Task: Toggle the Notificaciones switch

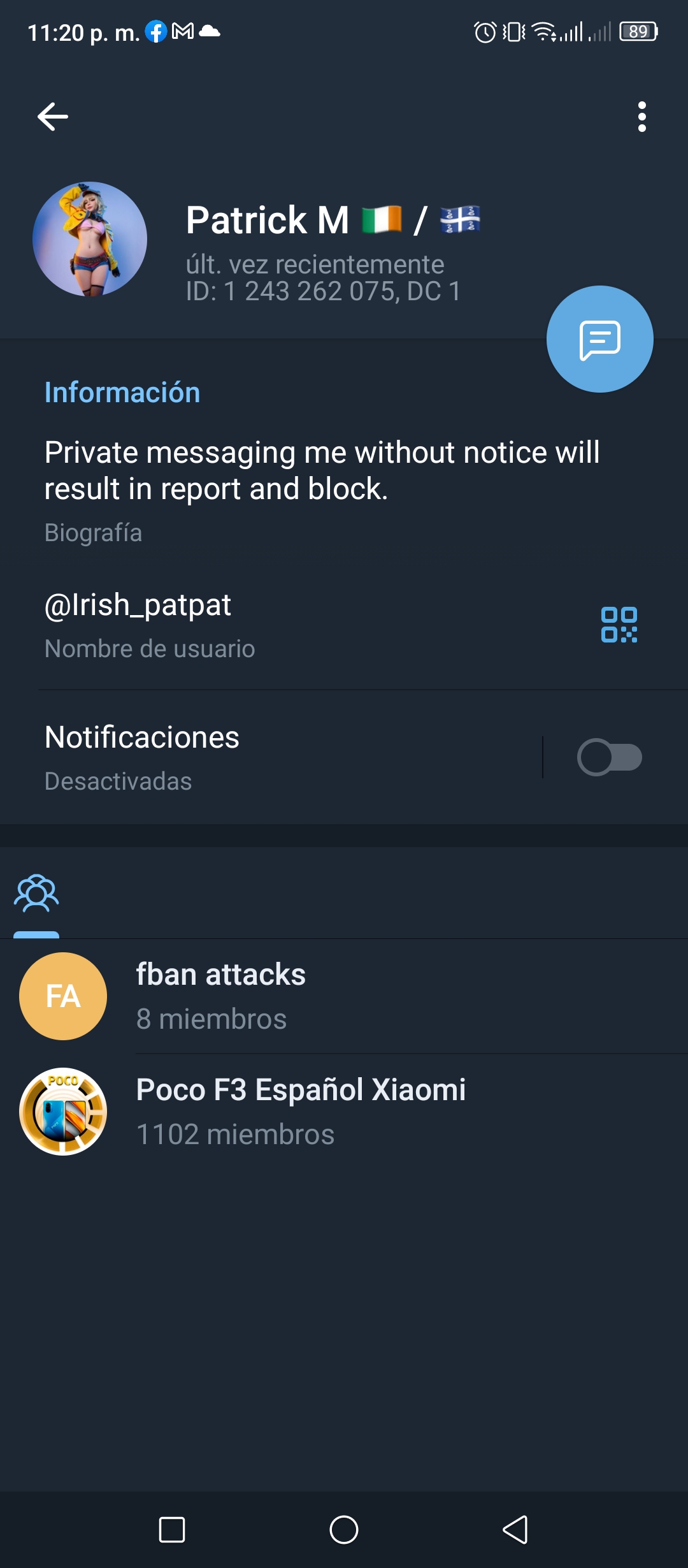Action: (609, 757)
